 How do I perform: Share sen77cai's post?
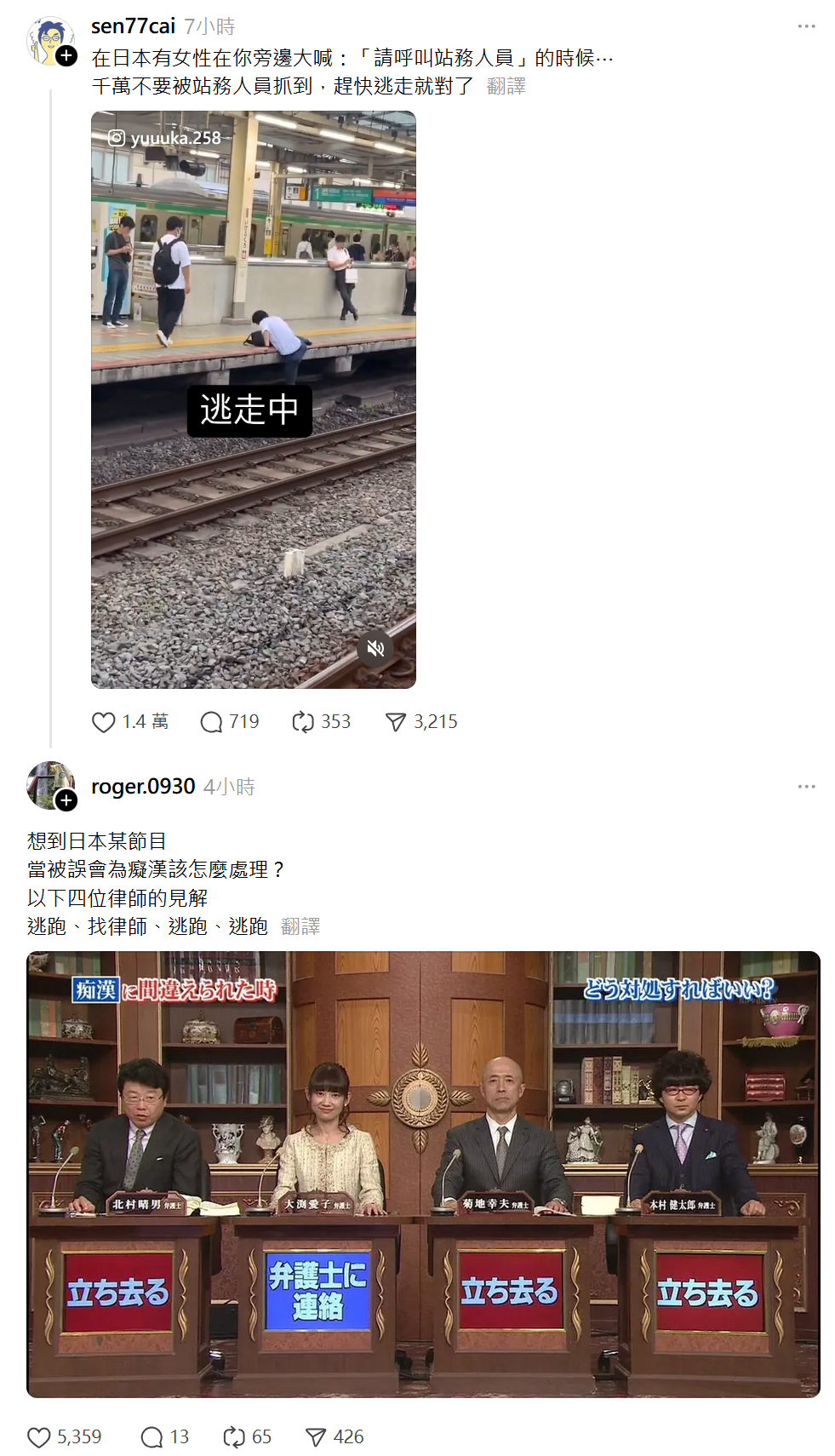coord(396,722)
